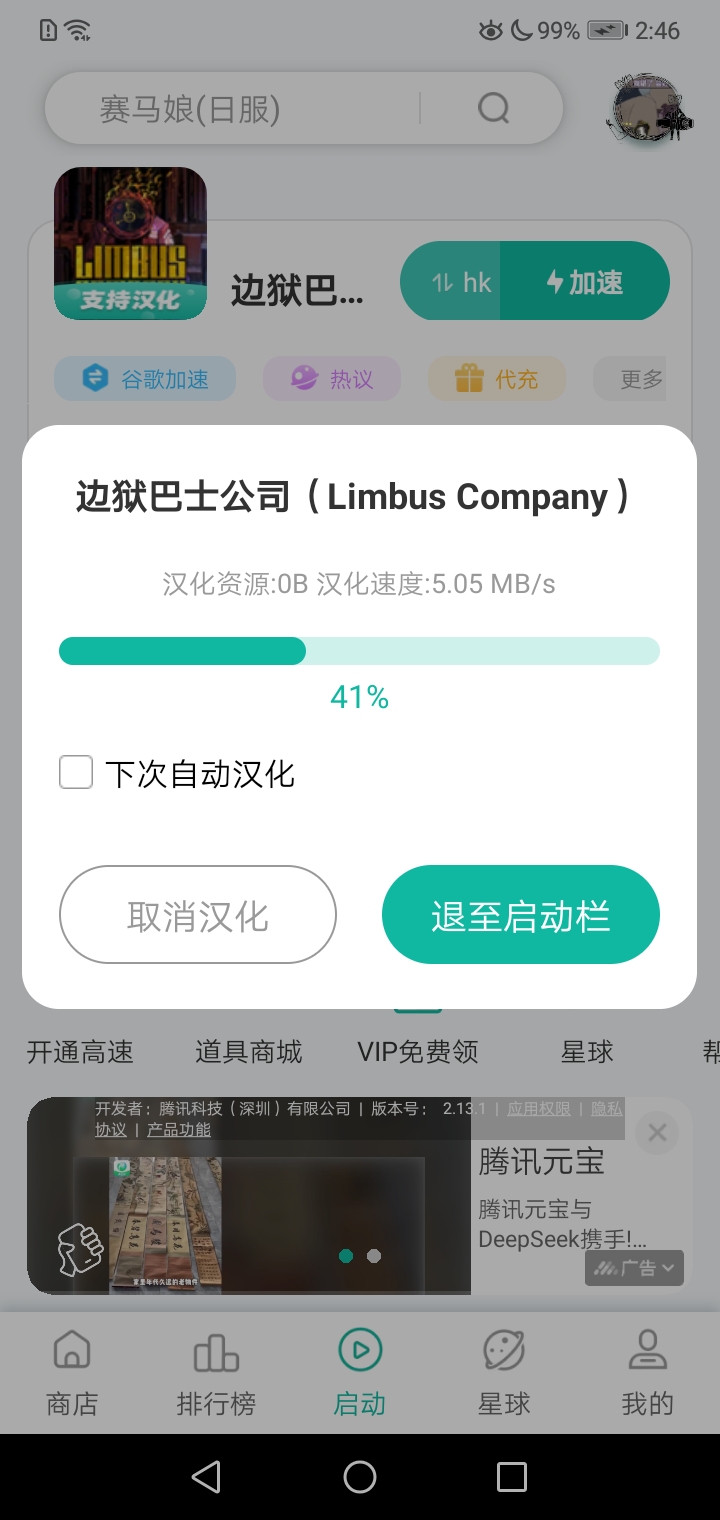720x1520 pixels.
Task: Open the 谷歌加速 chip
Action: coord(146,379)
